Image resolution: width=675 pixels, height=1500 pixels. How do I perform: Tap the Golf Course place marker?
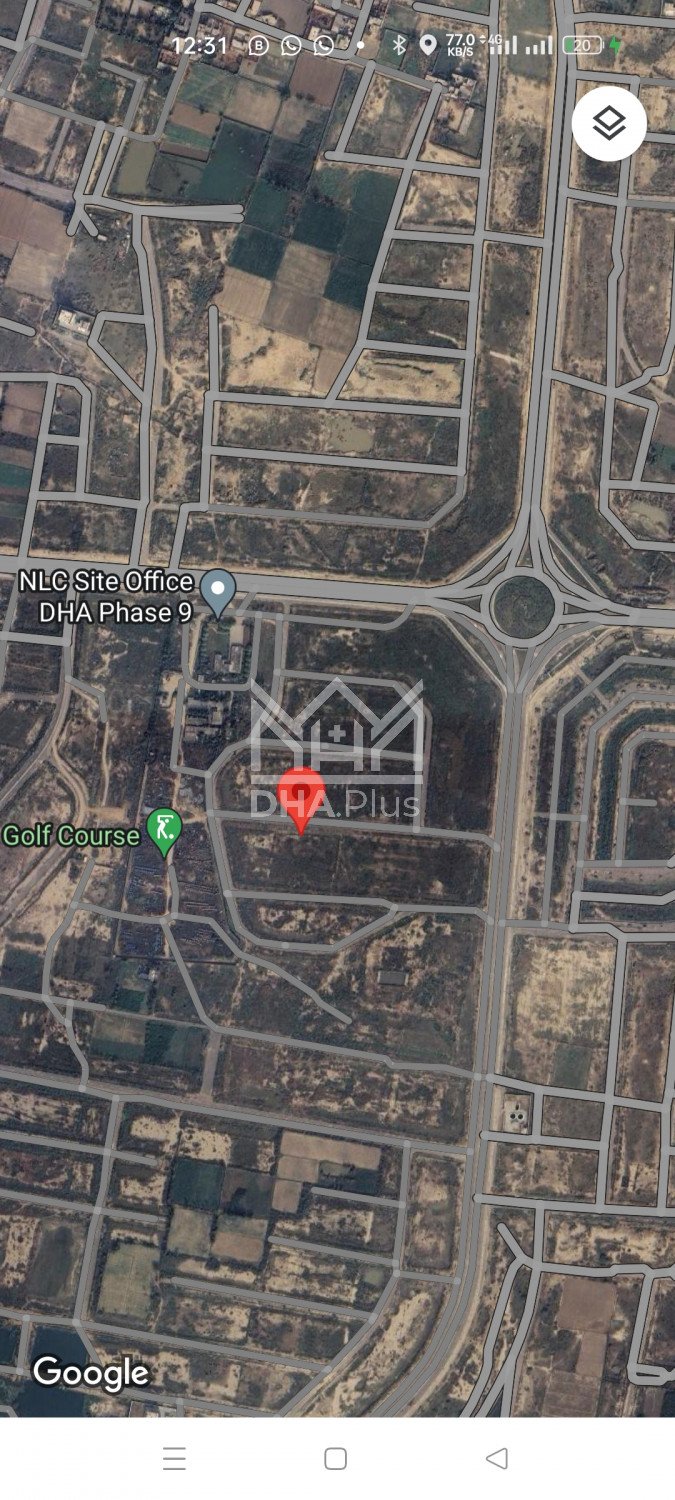pyautogui.click(x=164, y=830)
